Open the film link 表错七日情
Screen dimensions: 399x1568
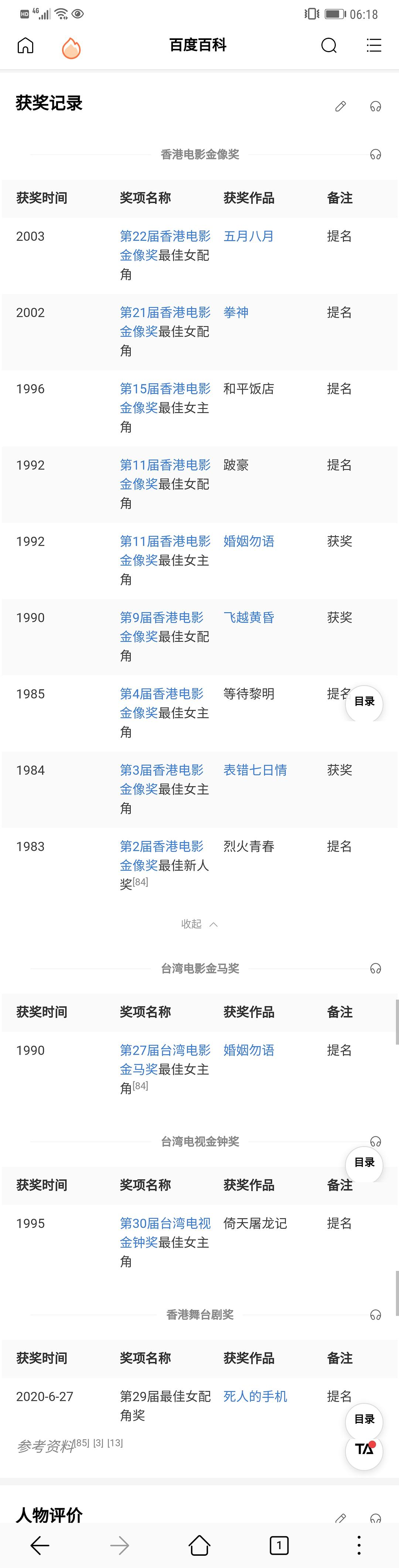click(x=255, y=770)
